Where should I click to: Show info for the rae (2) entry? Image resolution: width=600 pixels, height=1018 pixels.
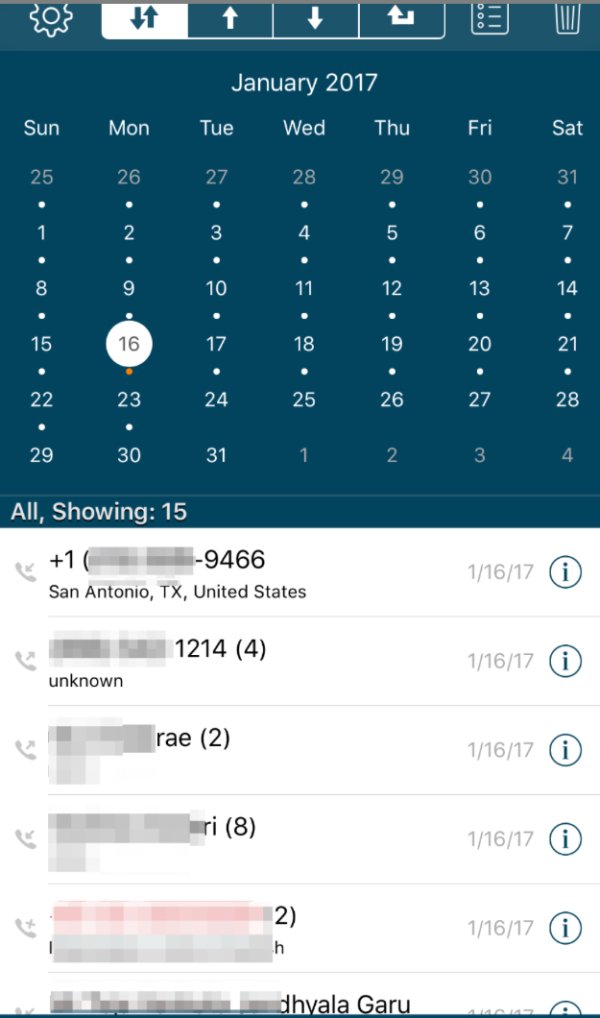(565, 750)
